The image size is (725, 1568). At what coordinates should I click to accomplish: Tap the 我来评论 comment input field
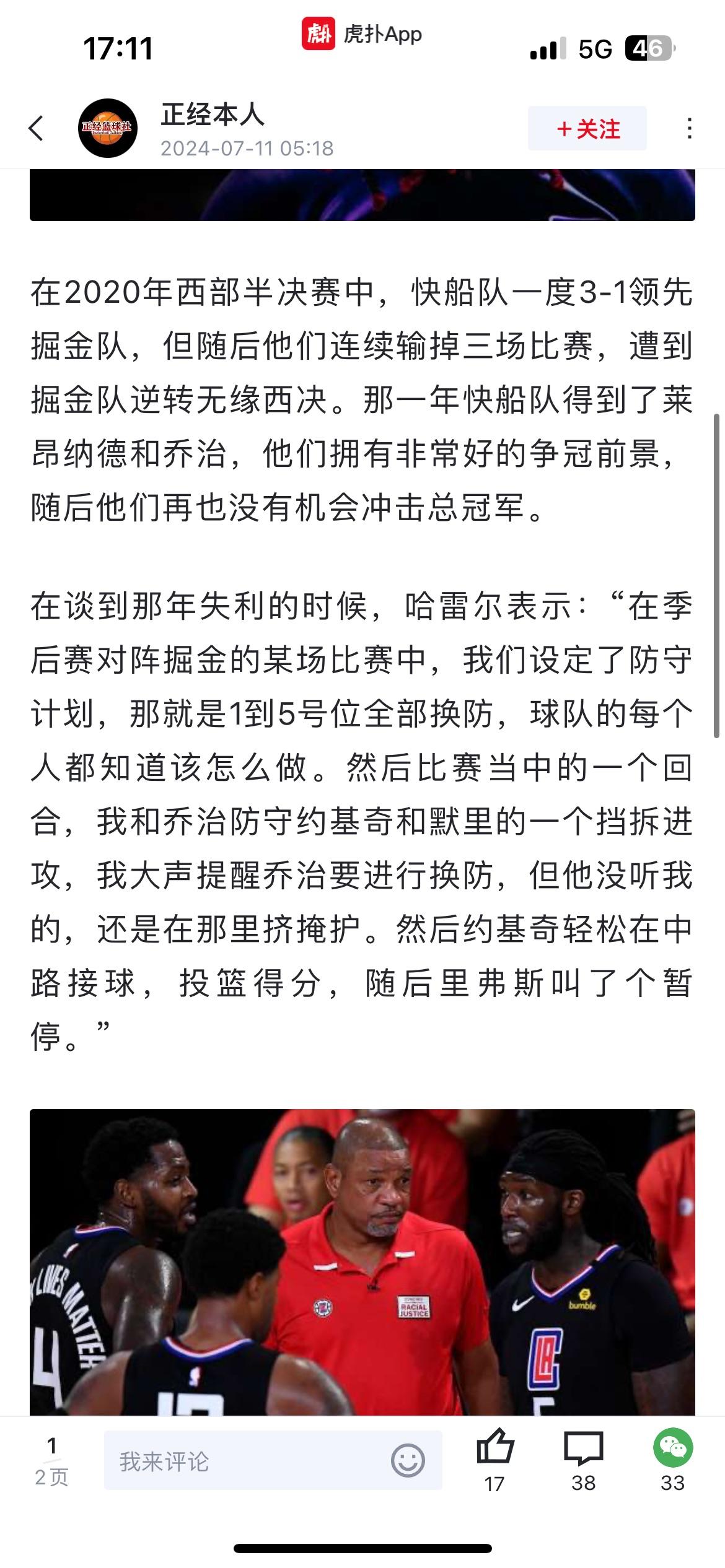(x=248, y=1461)
